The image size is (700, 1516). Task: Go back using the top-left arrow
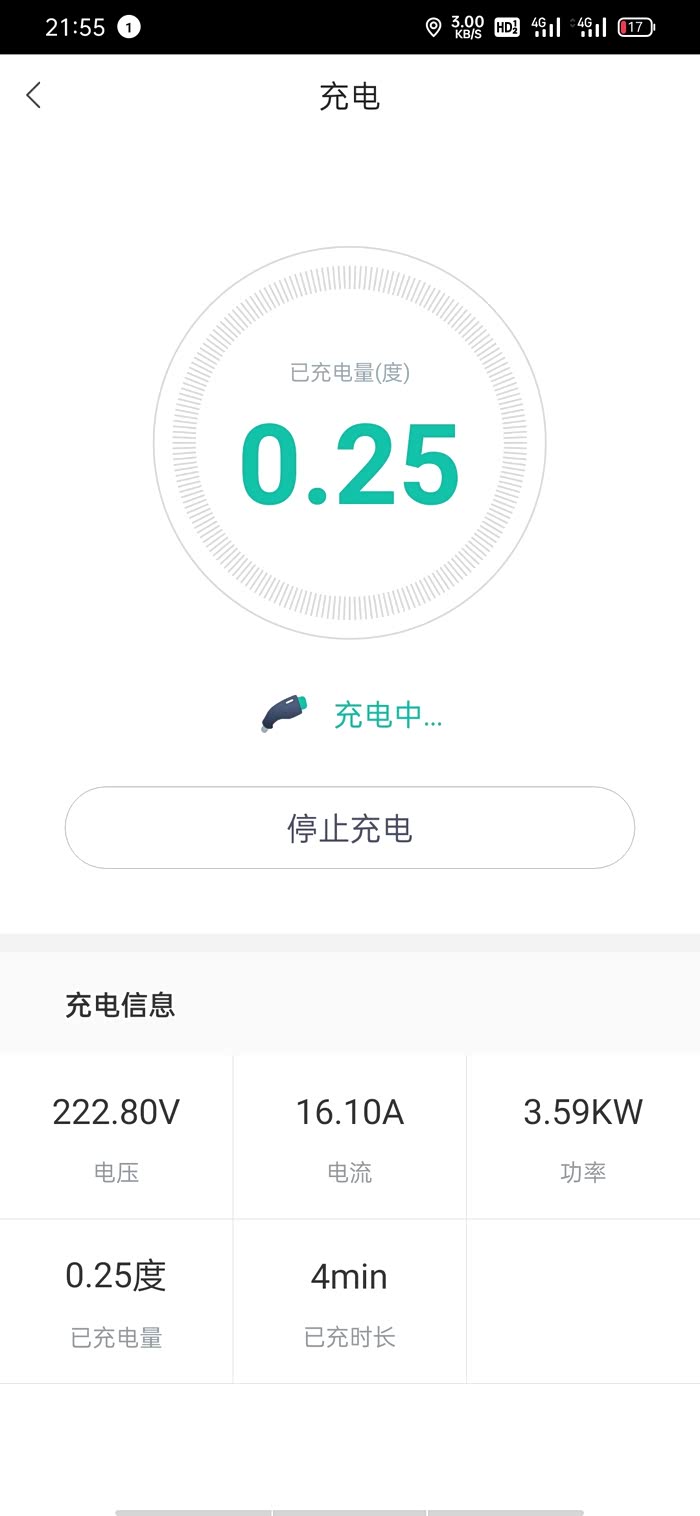coord(34,96)
